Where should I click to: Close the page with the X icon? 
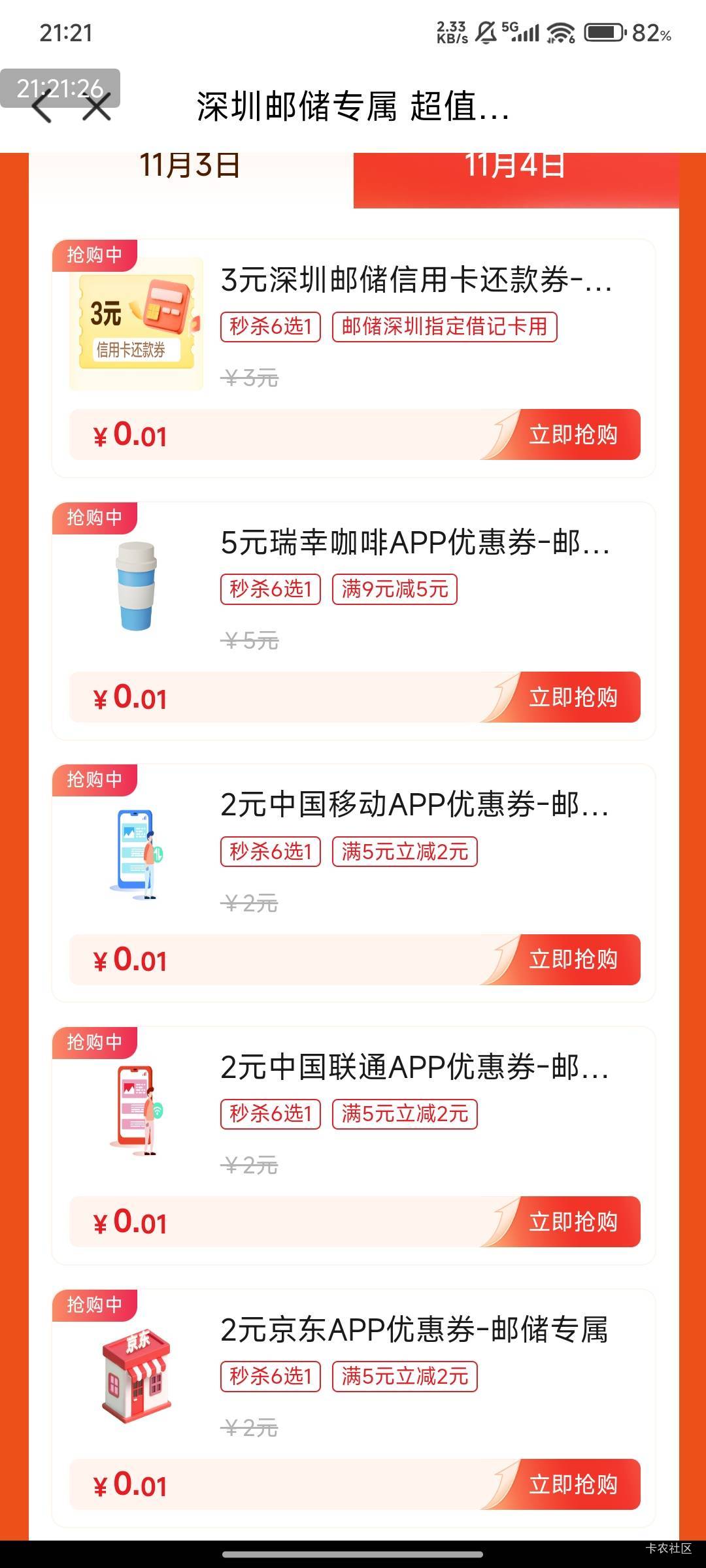(97, 106)
